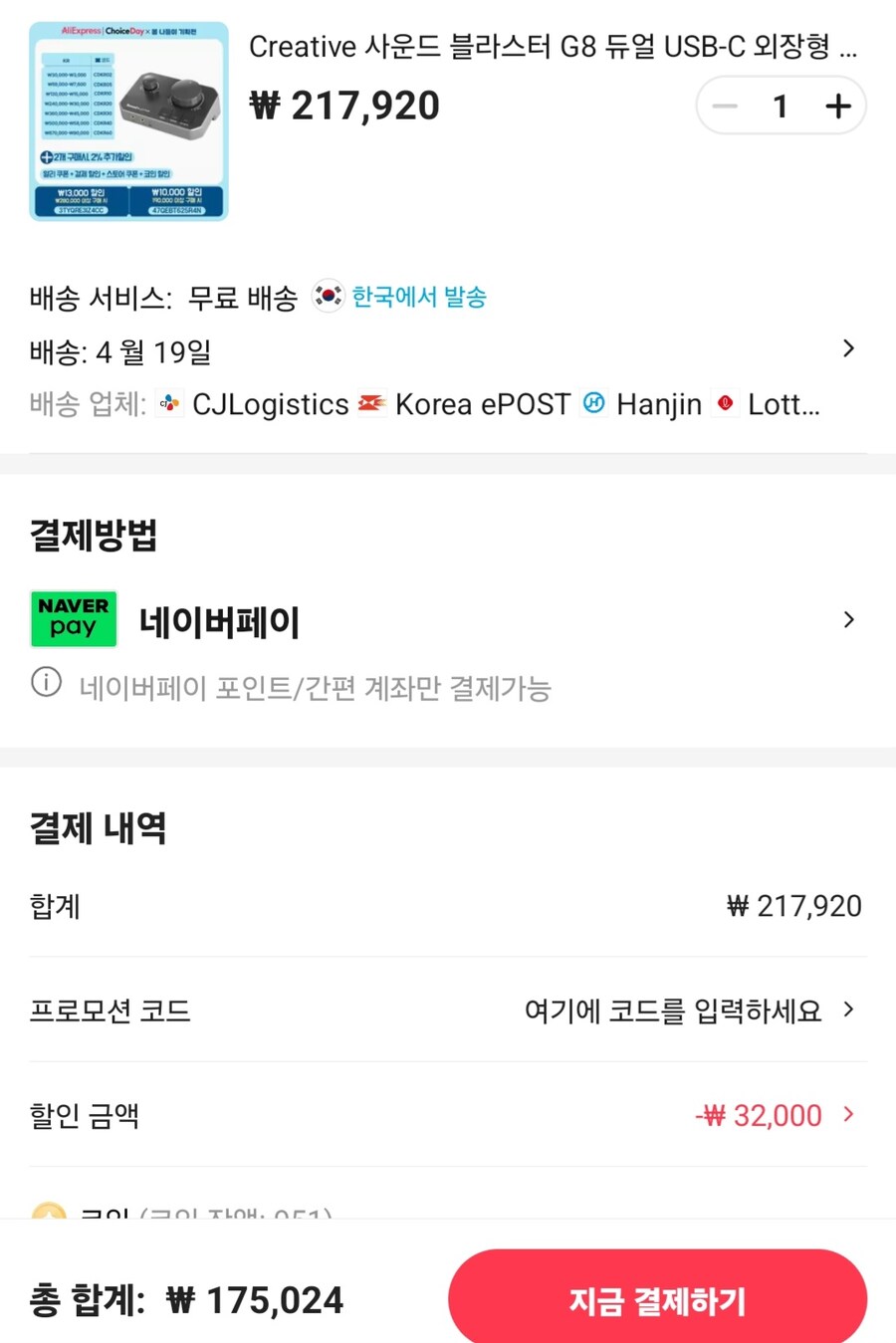
Task: Open the discount amount details chevron
Action: pos(848,1115)
